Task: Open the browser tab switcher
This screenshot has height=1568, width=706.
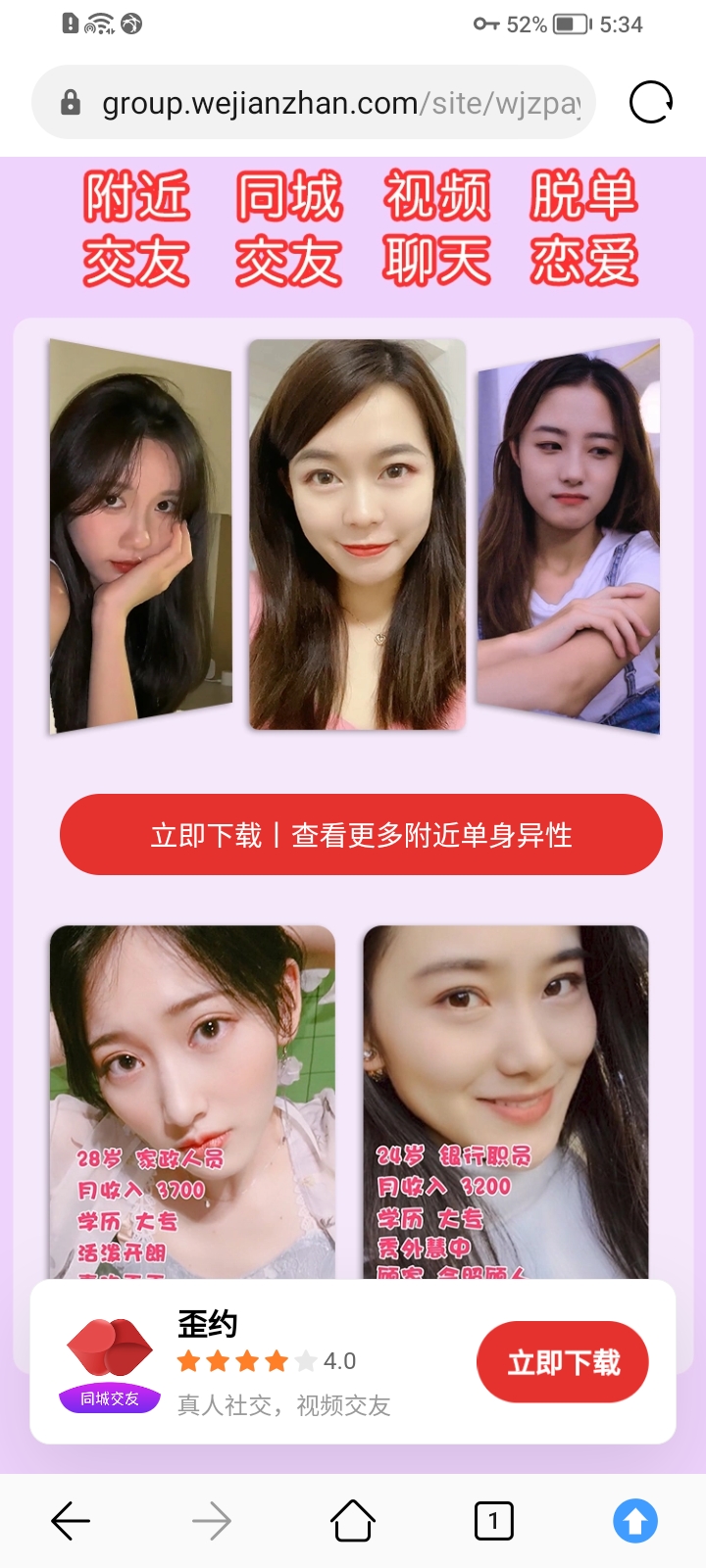Action: 493,1521
